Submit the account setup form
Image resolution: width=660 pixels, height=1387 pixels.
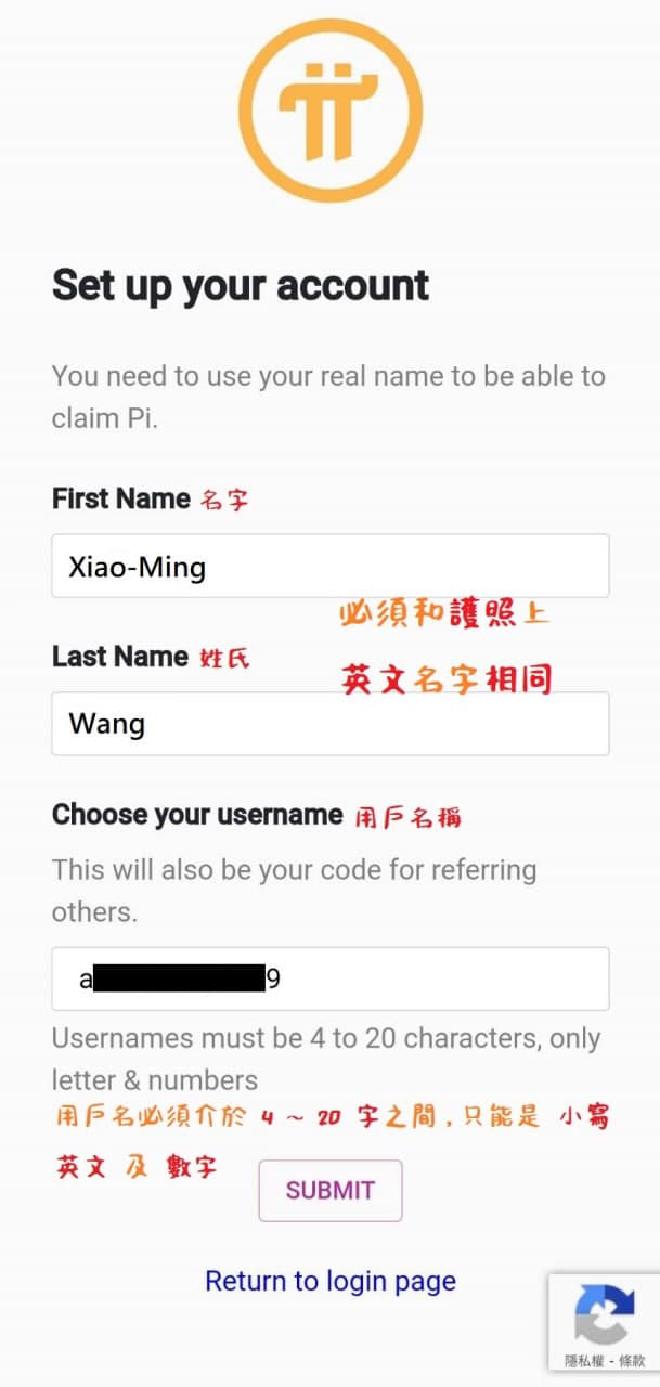[x=330, y=1190]
